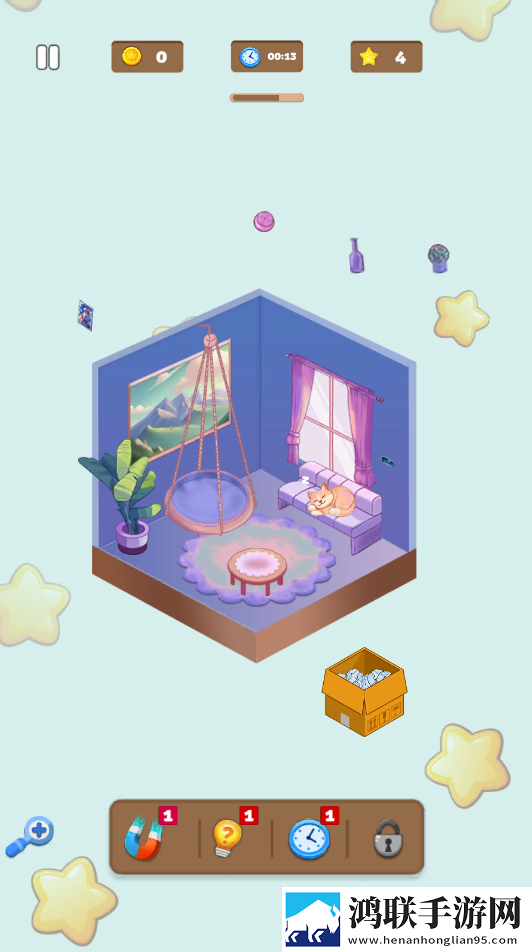Use the magnet booster
The height and width of the screenshot is (952, 532).
[x=144, y=838]
